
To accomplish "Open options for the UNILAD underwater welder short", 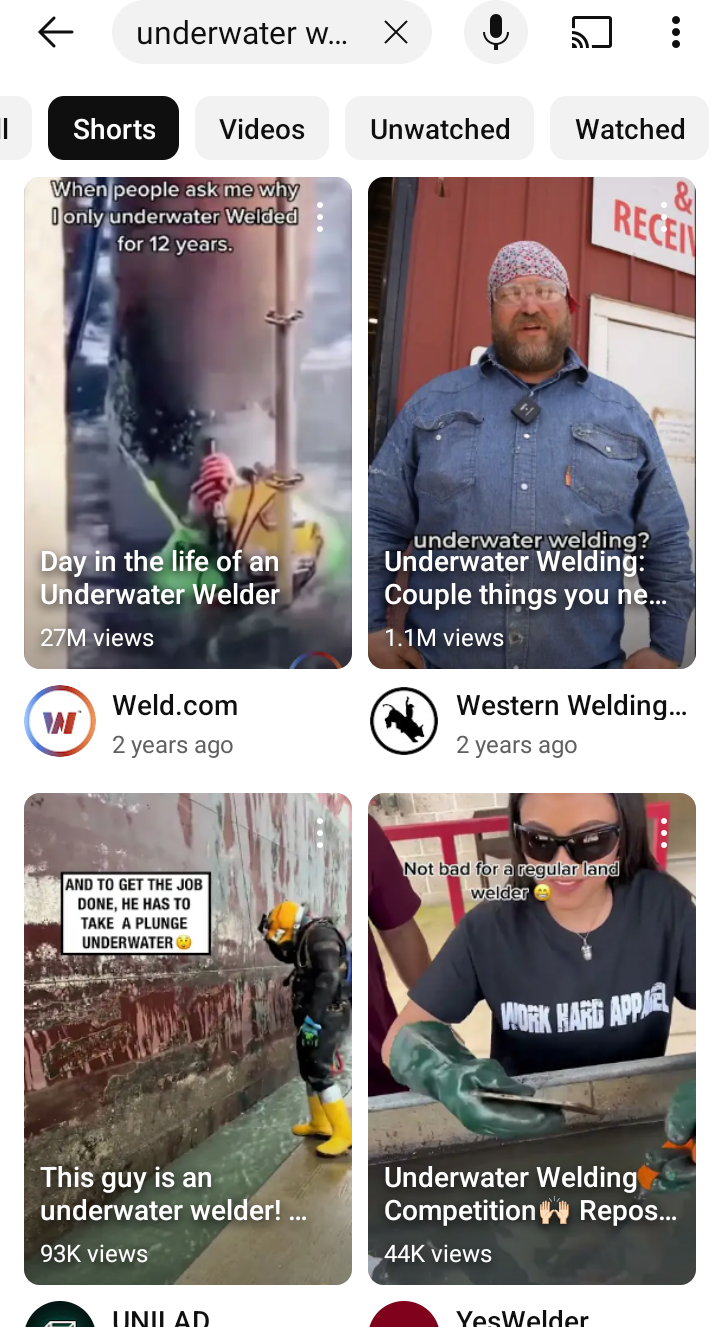I will pos(320,832).
